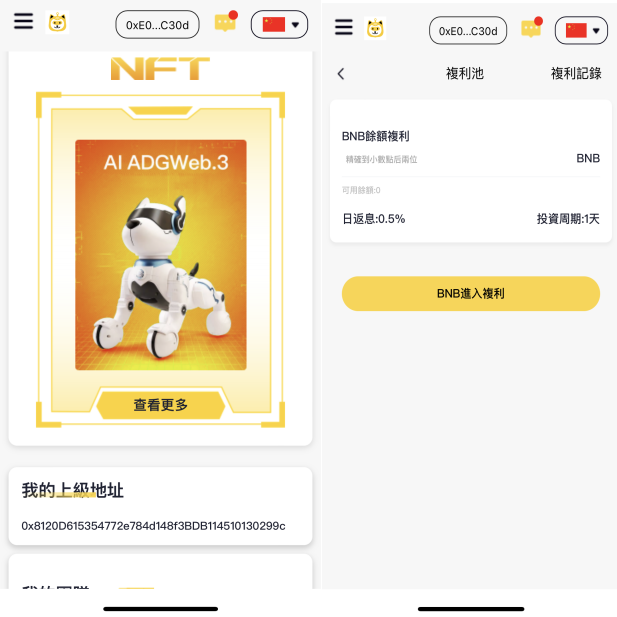Open the message notifications icon on the 複利池 screen
The image size is (617, 617).
pyautogui.click(x=531, y=29)
